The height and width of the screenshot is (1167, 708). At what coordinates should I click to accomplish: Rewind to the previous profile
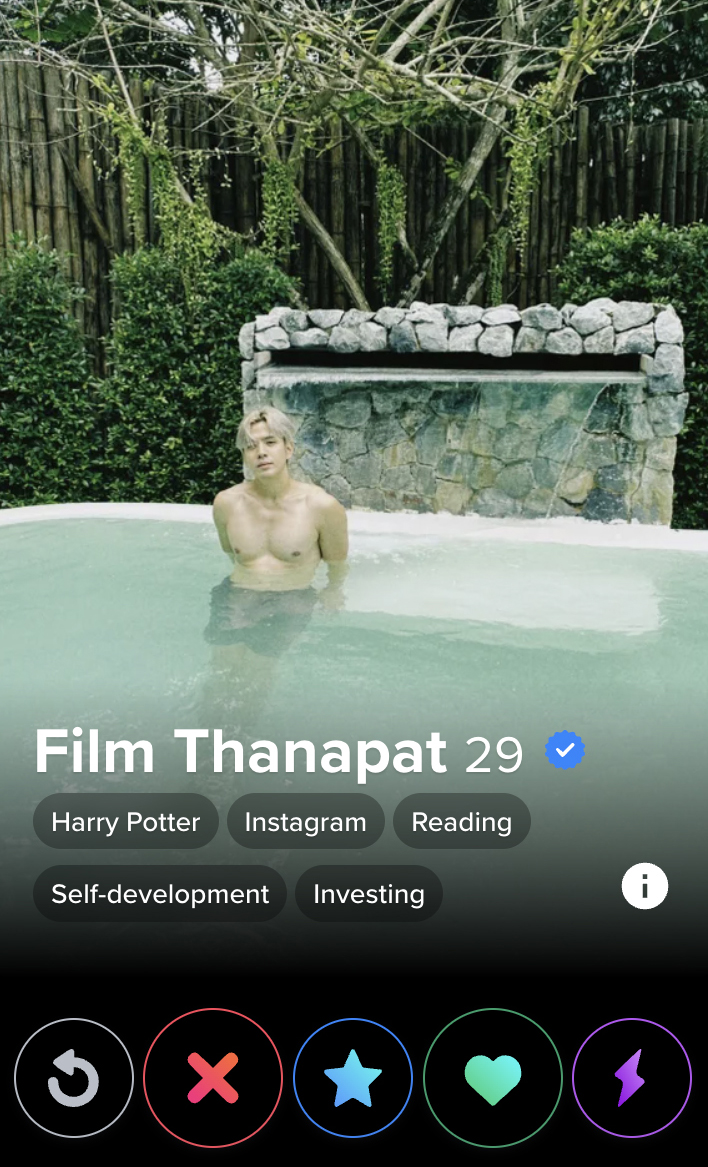coord(74,1078)
